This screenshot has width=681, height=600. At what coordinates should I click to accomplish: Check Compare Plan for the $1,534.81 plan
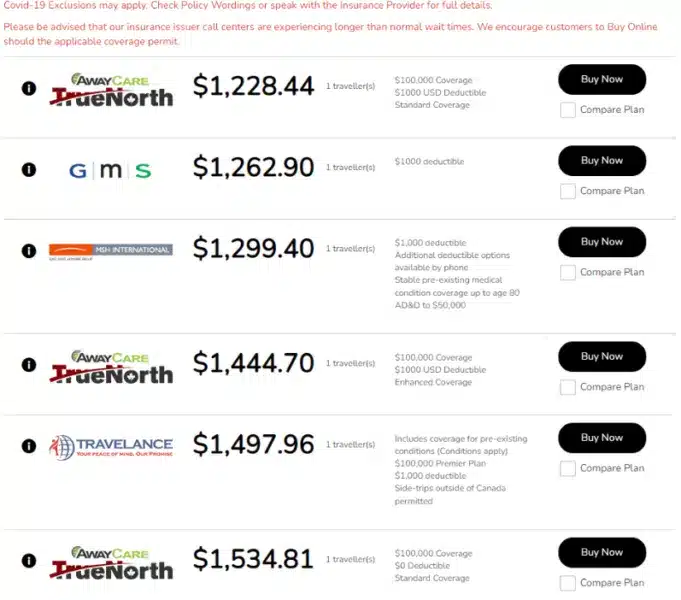tap(568, 582)
